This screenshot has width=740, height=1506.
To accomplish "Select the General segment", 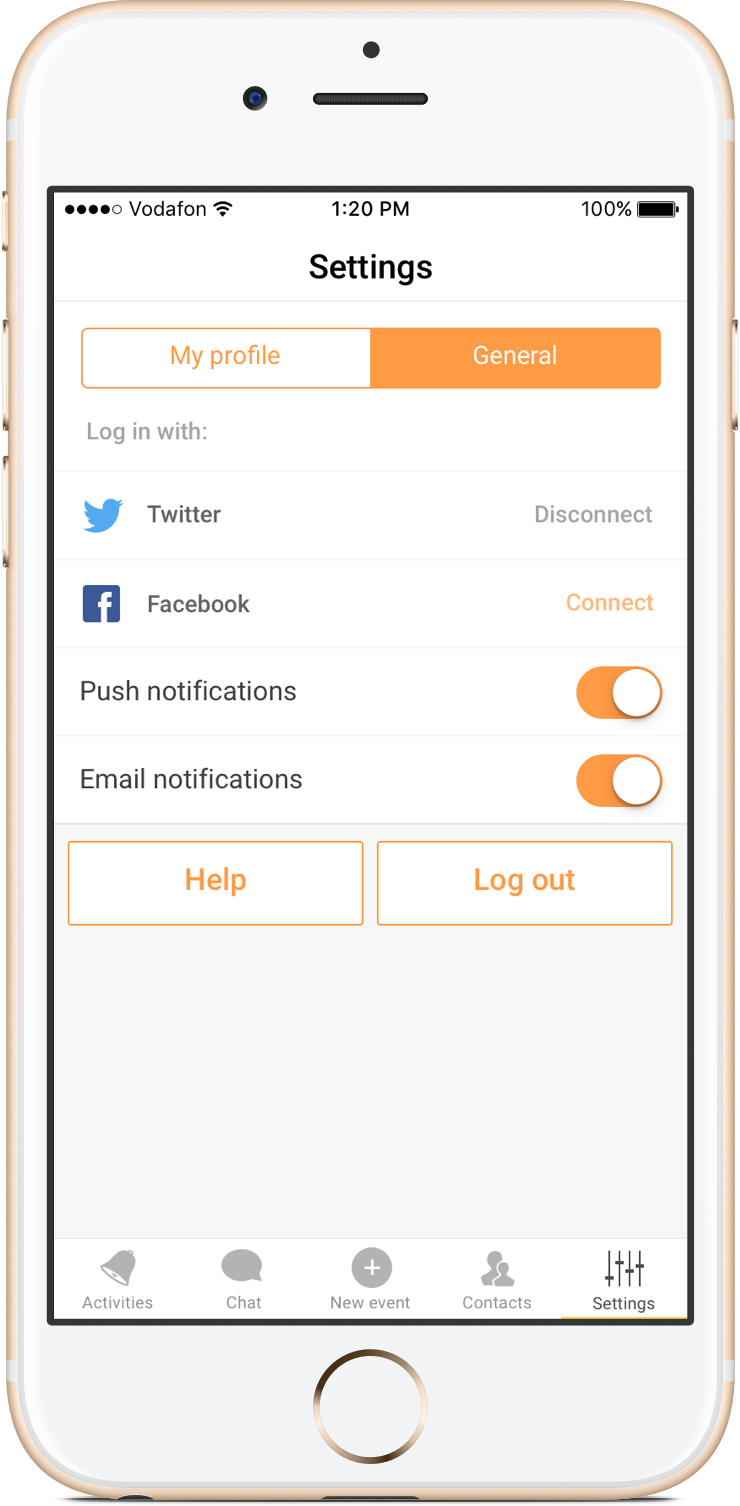I will [x=515, y=357].
